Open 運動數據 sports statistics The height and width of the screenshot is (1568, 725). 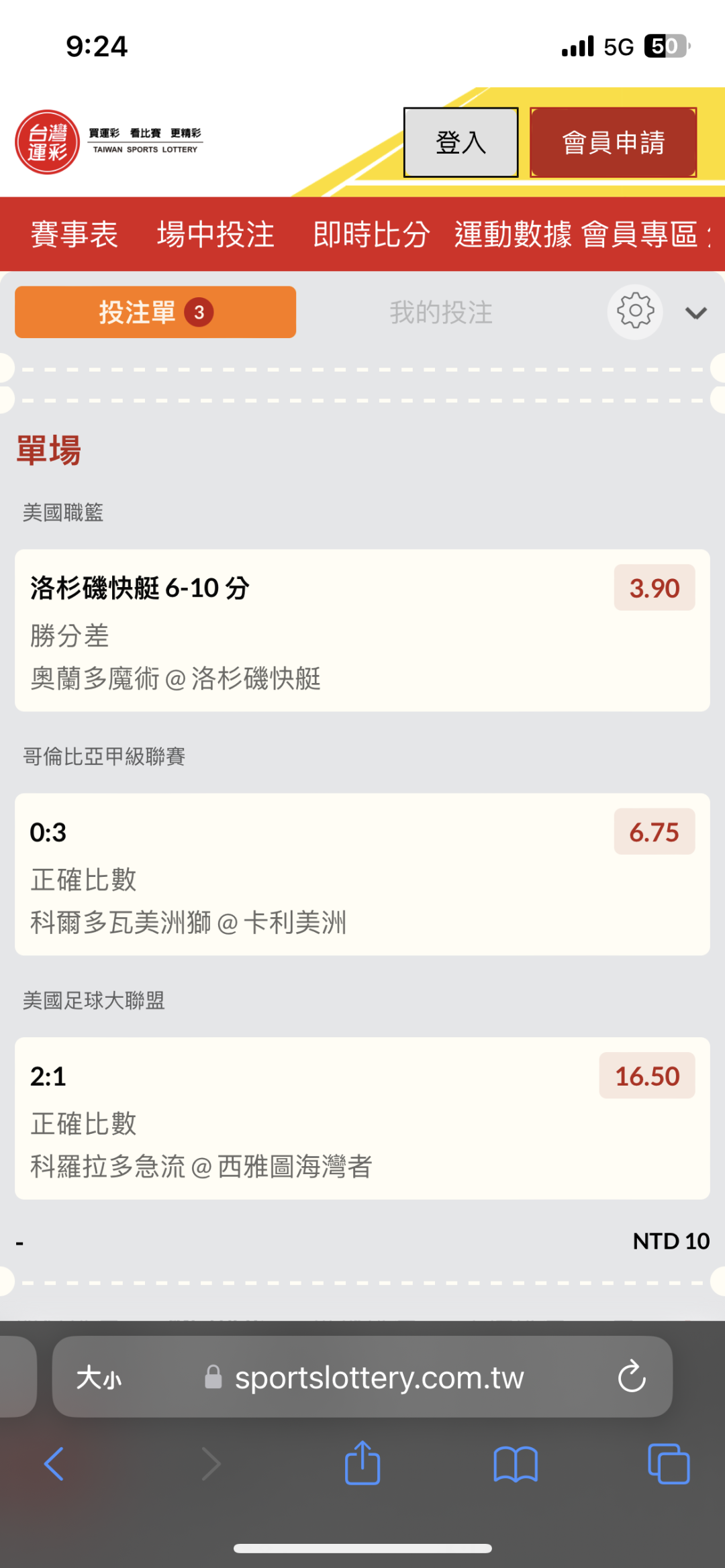513,234
